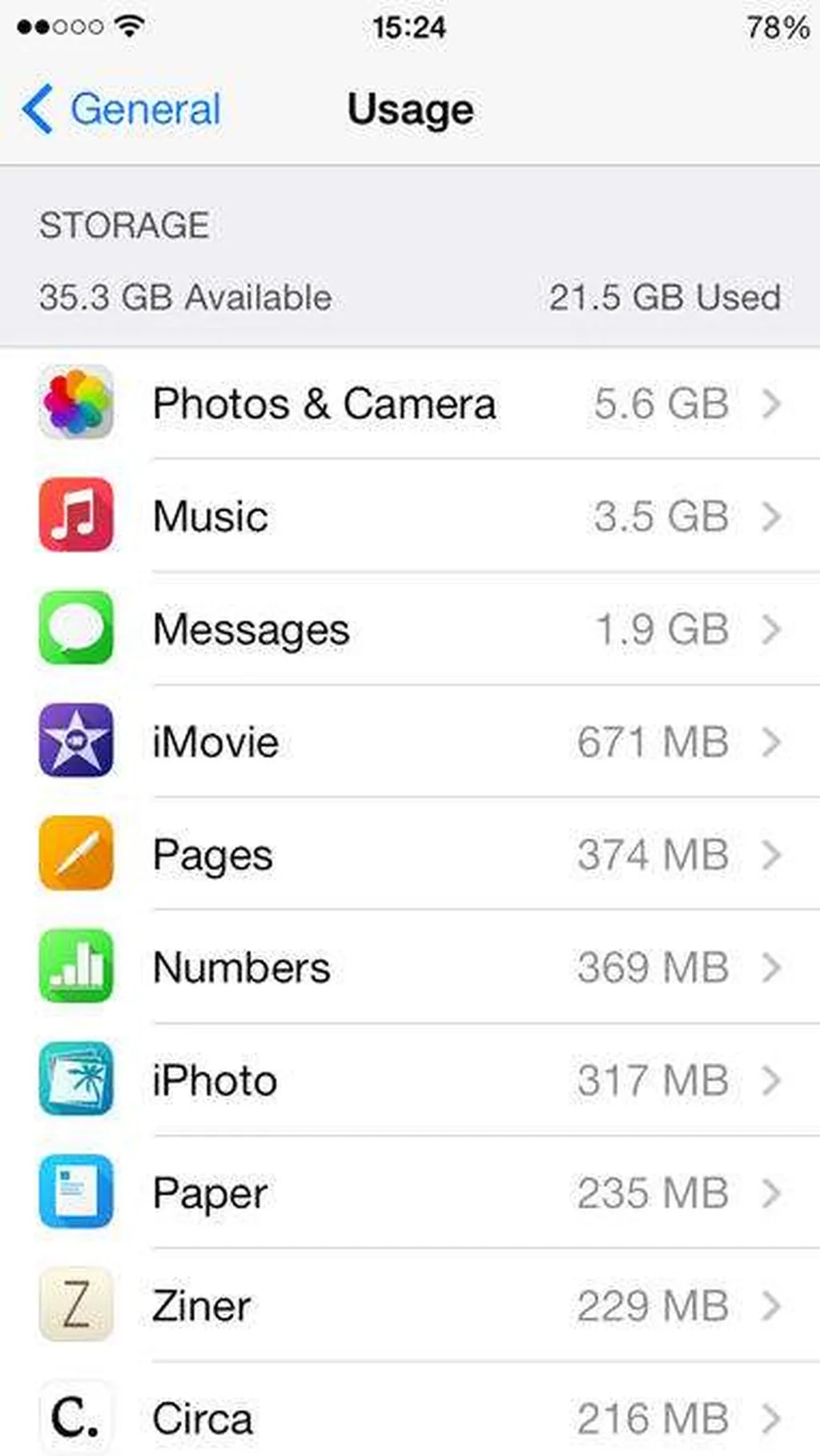820x1456 pixels.
Task: Open Numbers storage usage
Action: coord(410,968)
